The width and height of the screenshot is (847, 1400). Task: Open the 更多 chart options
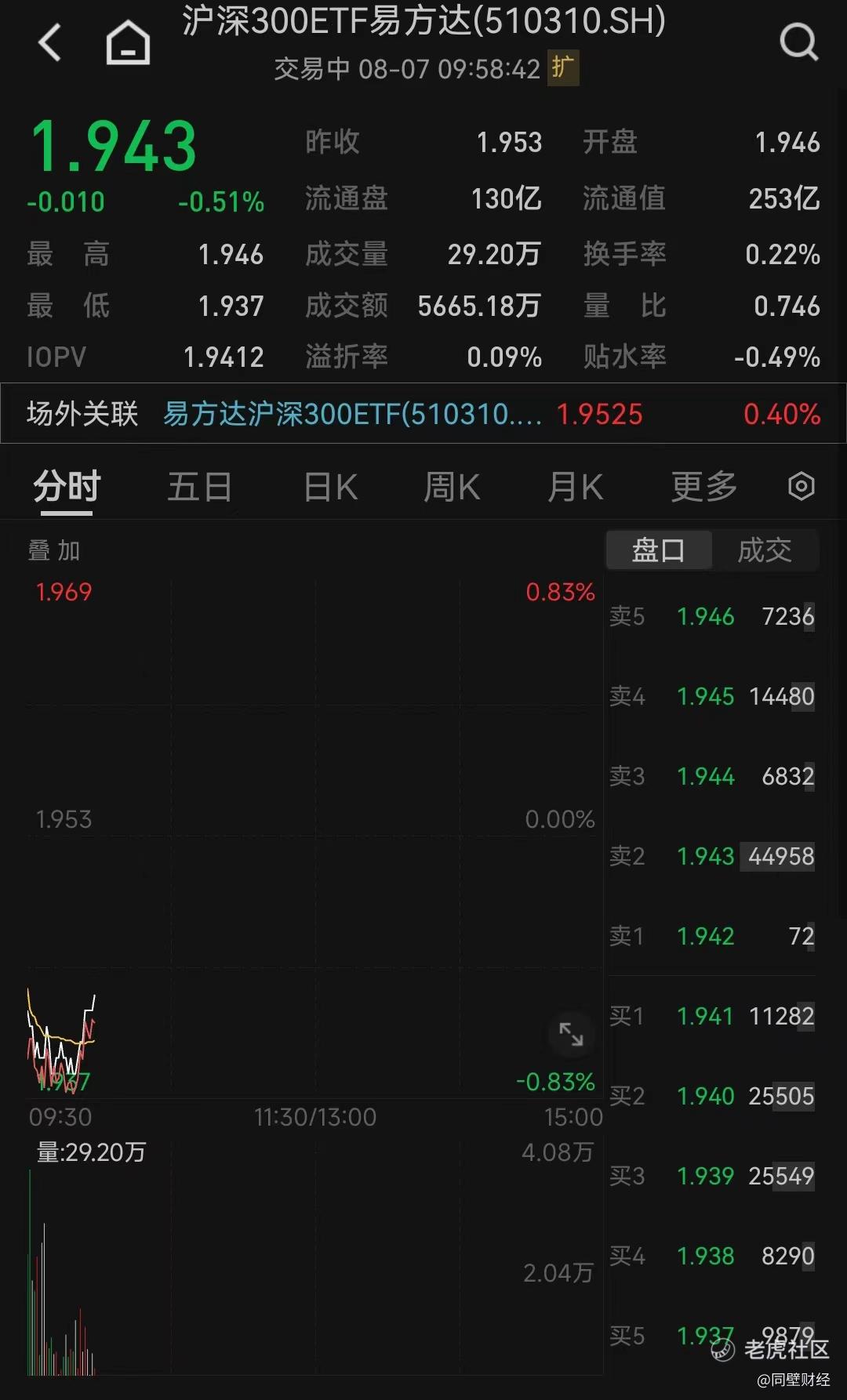coord(703,487)
